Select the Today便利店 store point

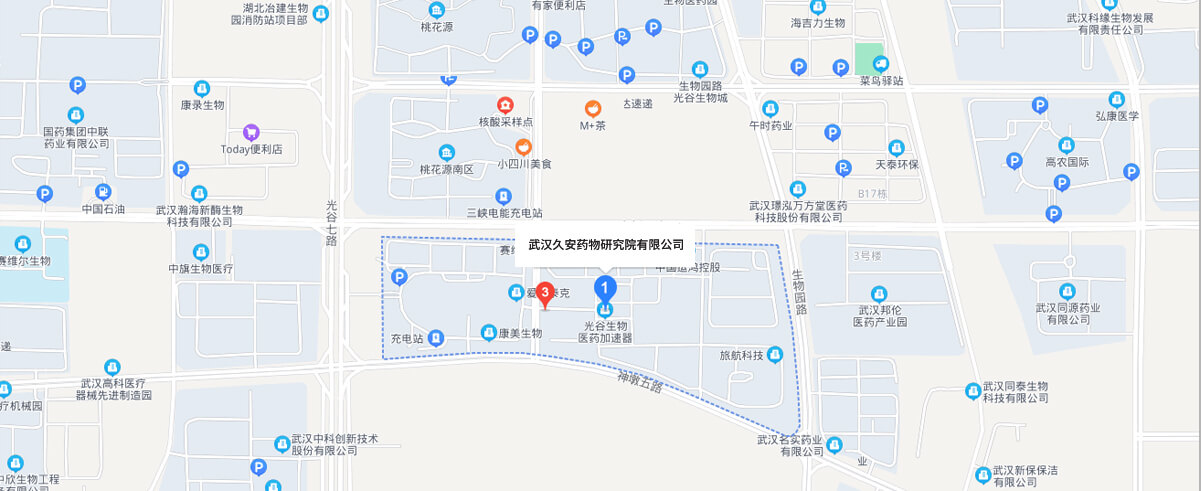[252, 133]
